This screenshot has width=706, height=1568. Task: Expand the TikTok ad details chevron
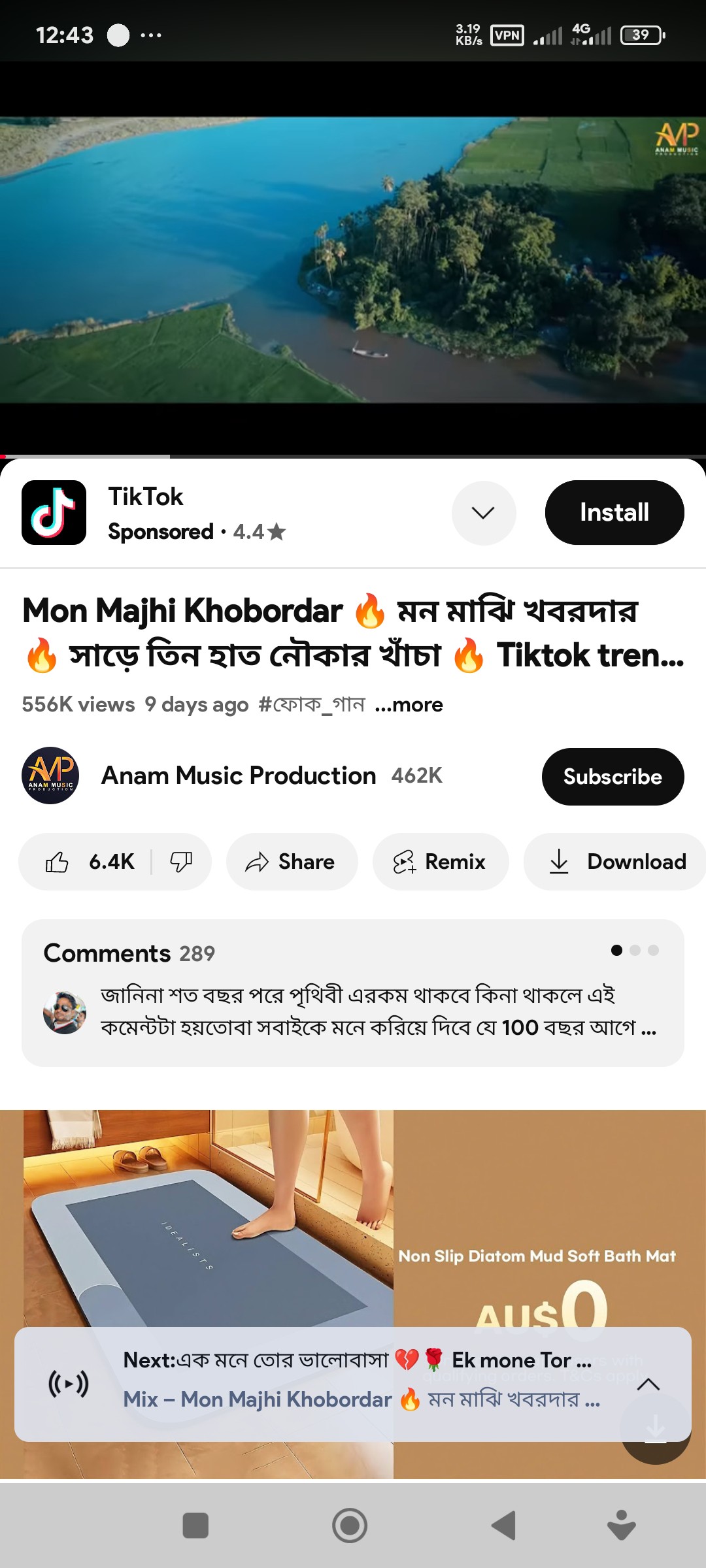click(483, 513)
